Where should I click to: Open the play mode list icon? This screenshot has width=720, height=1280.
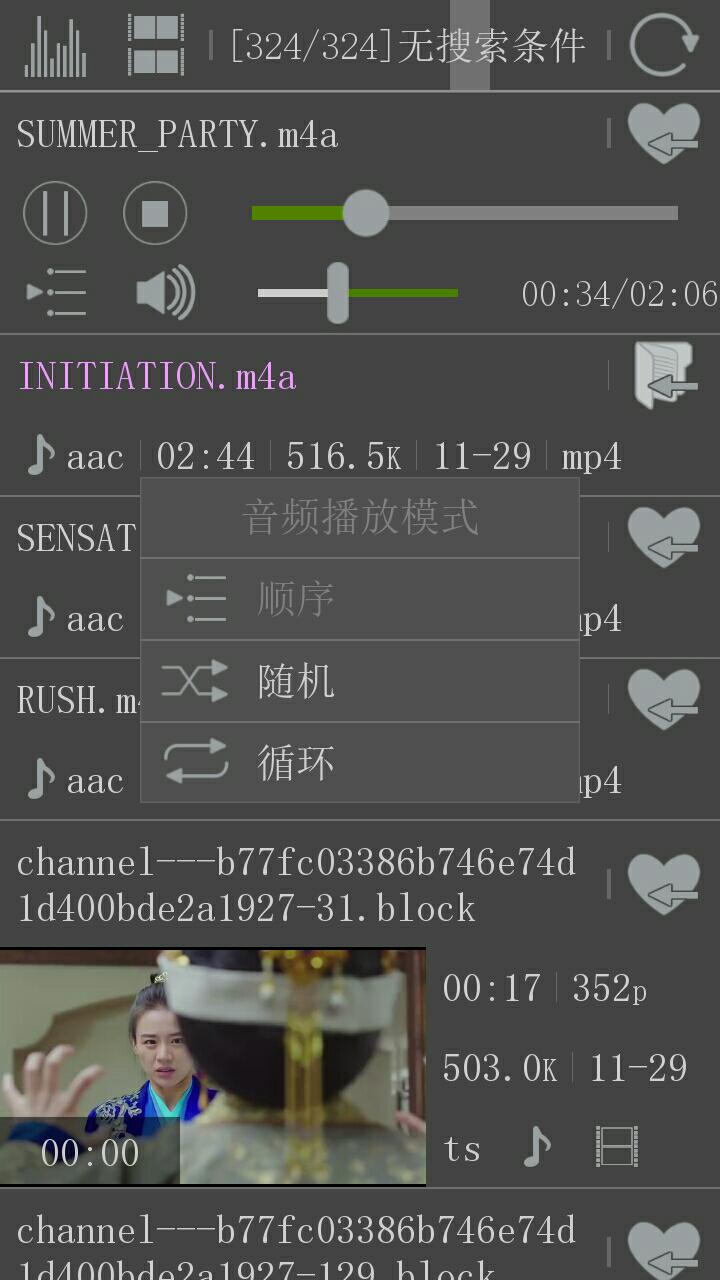pos(56,293)
